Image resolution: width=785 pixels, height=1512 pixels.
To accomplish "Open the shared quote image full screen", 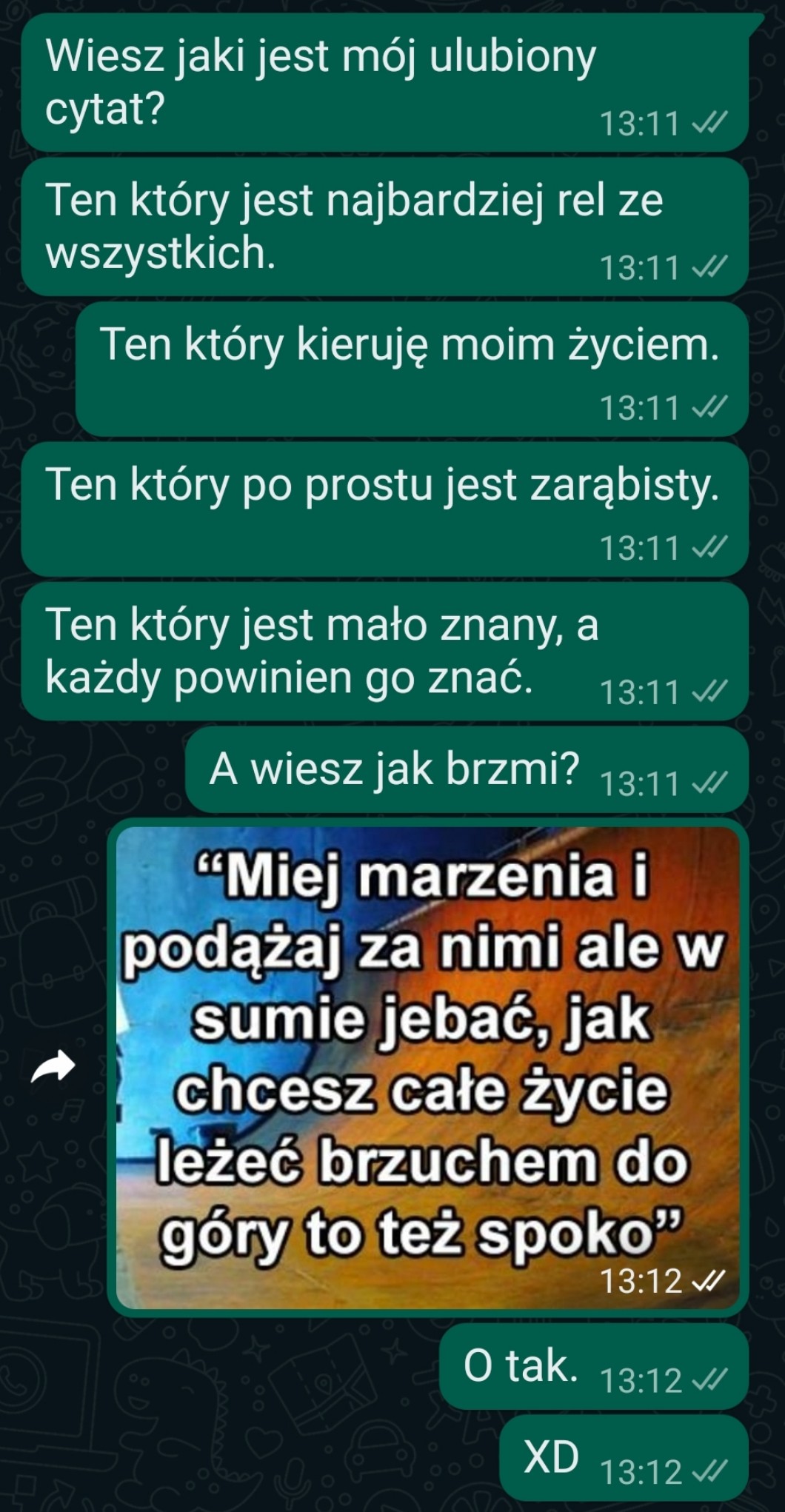I will 428,1066.
